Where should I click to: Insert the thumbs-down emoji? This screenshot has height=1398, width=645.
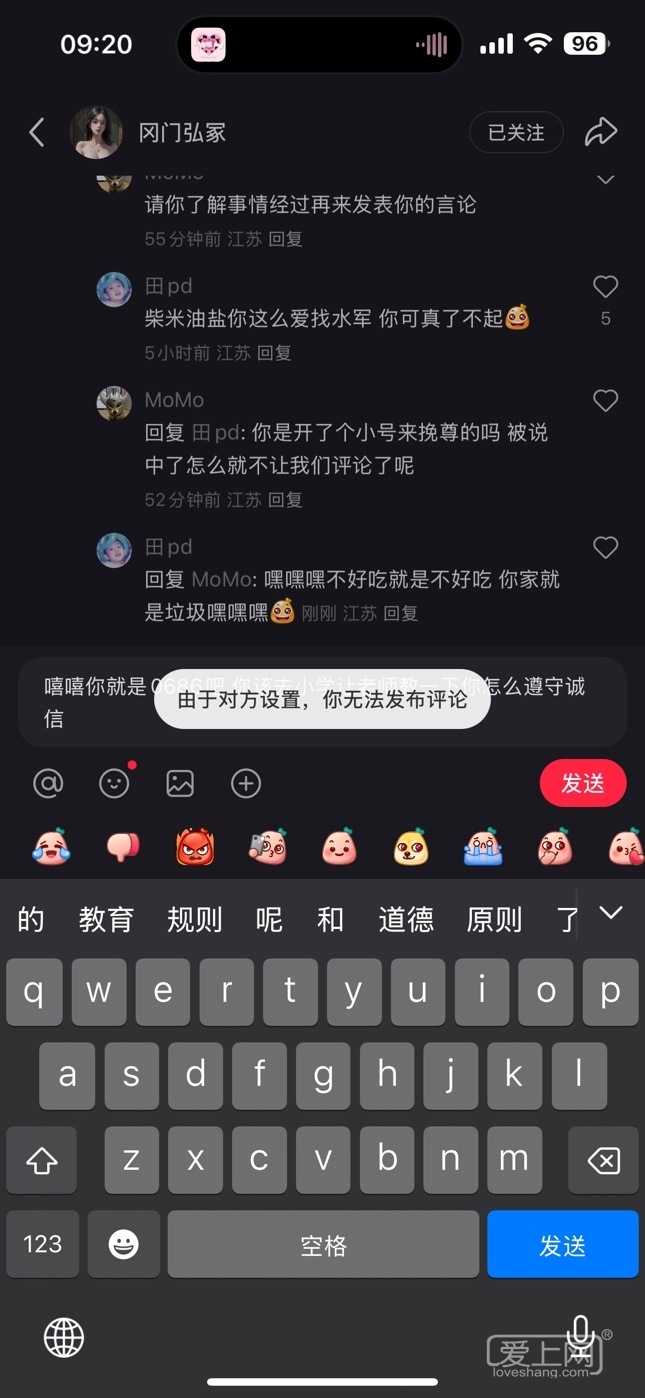(123, 847)
